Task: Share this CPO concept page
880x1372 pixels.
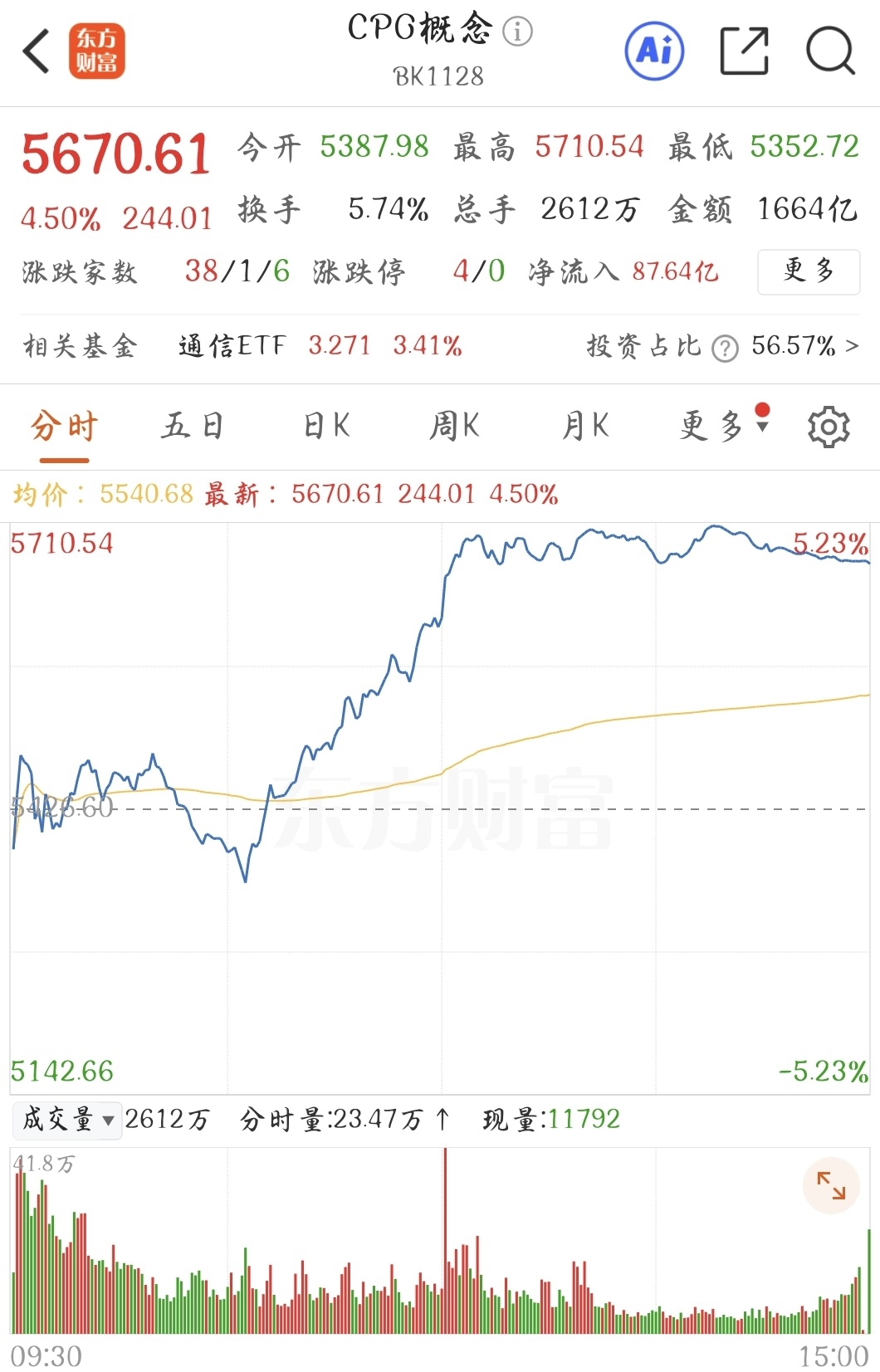Action: pyautogui.click(x=744, y=51)
